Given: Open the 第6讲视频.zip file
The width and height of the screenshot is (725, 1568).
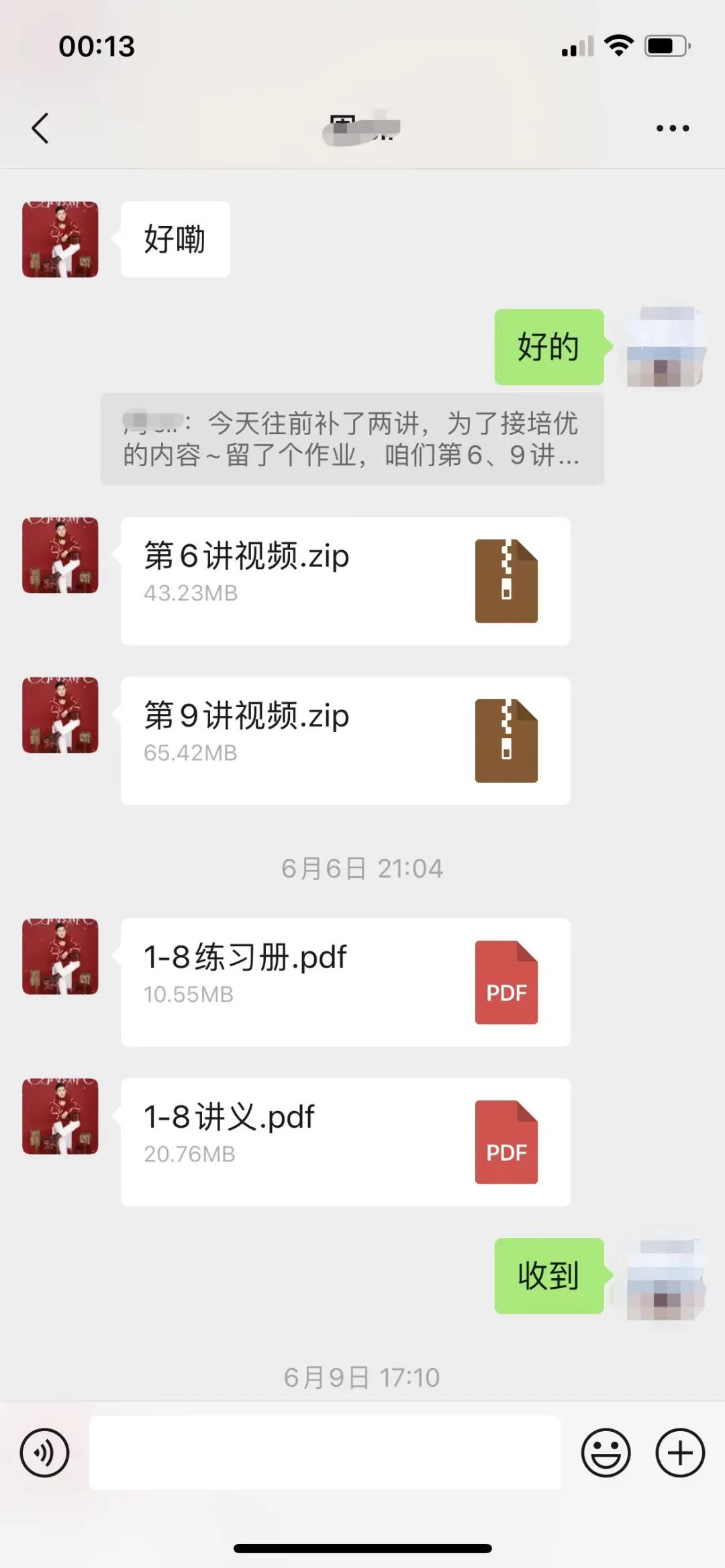Looking at the screenshot, I should pyautogui.click(x=345, y=581).
